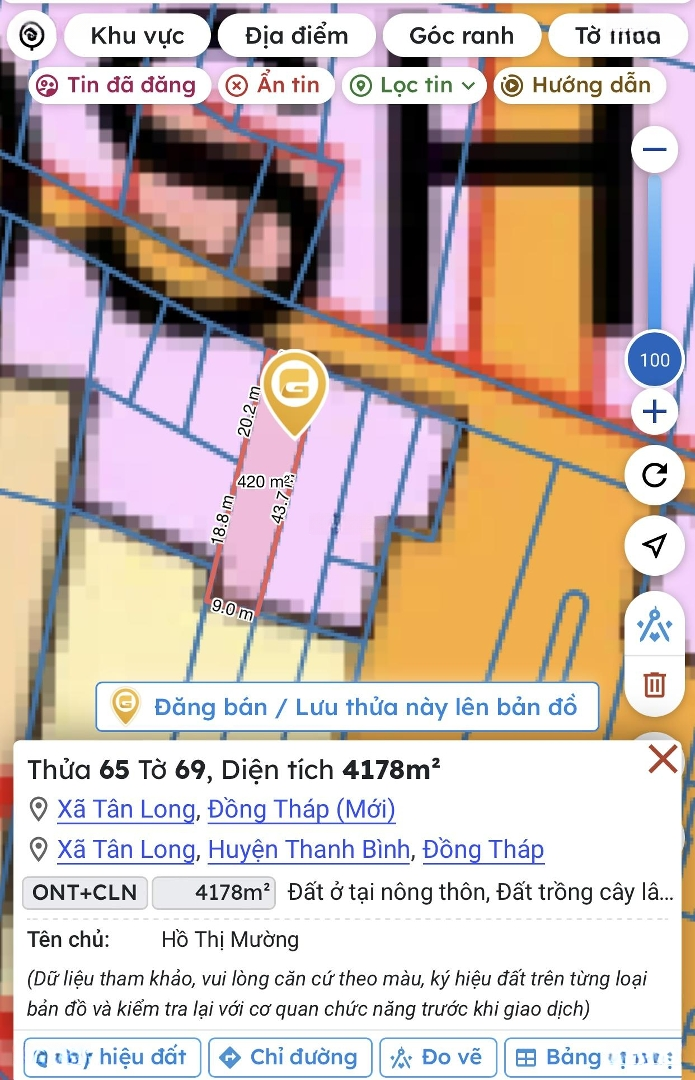
Task: Start the Đo vẽ measuring tool
Action: (x=437, y=1057)
